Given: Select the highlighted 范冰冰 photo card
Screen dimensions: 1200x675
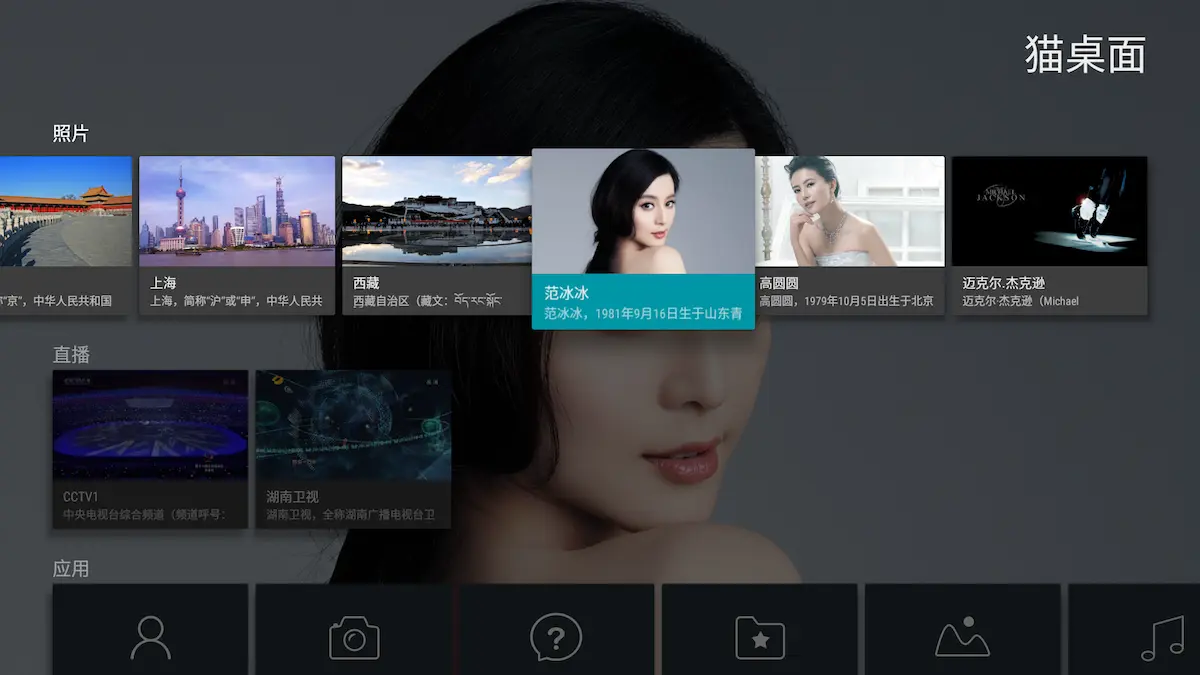Looking at the screenshot, I should [643, 238].
